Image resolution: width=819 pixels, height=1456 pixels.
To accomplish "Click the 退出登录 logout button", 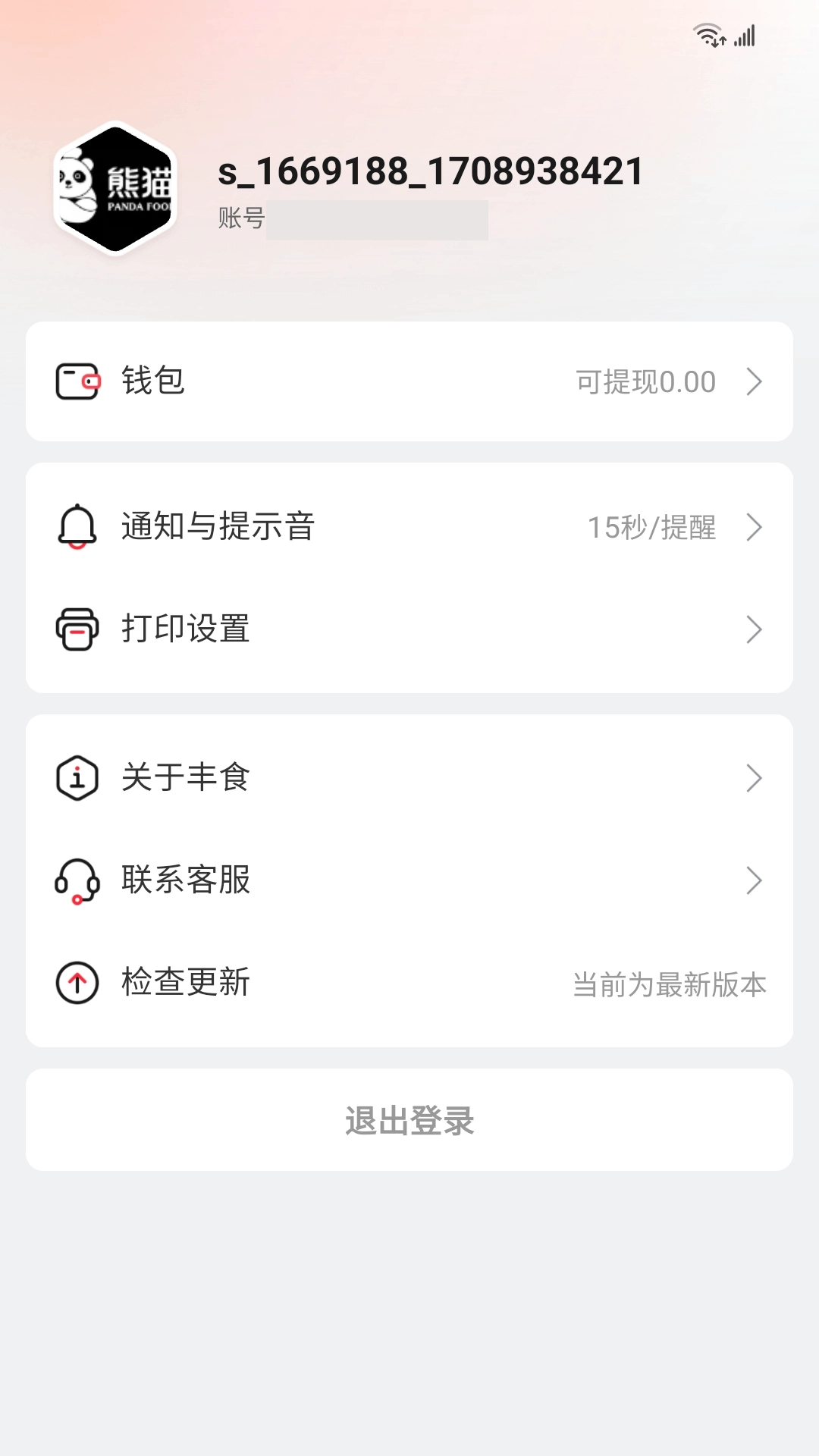I will point(409,1120).
